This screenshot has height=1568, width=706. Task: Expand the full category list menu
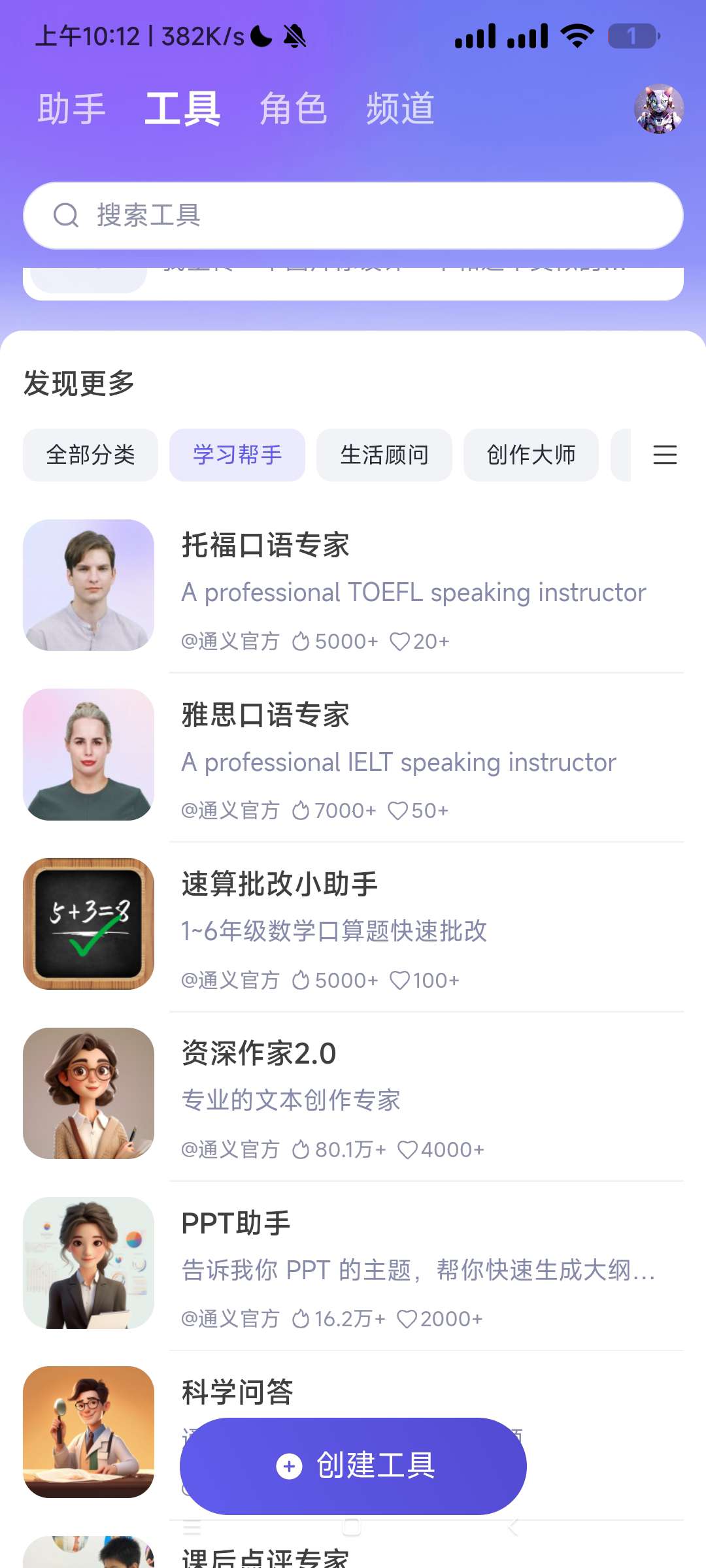pos(665,455)
